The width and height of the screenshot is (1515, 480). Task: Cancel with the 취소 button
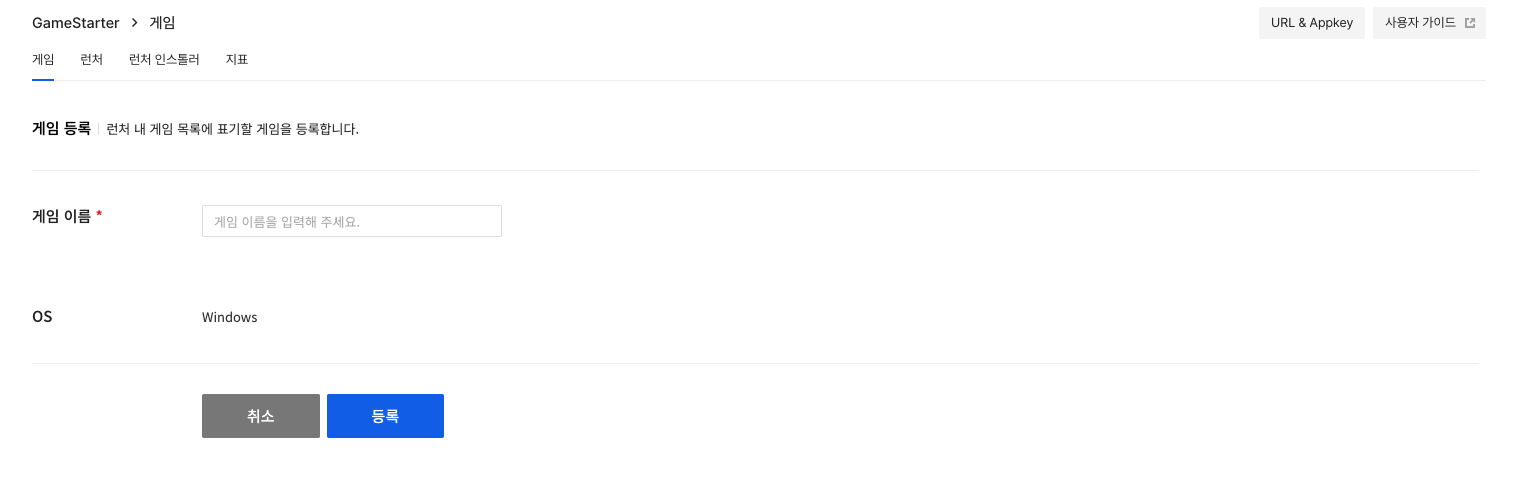[x=260, y=416]
